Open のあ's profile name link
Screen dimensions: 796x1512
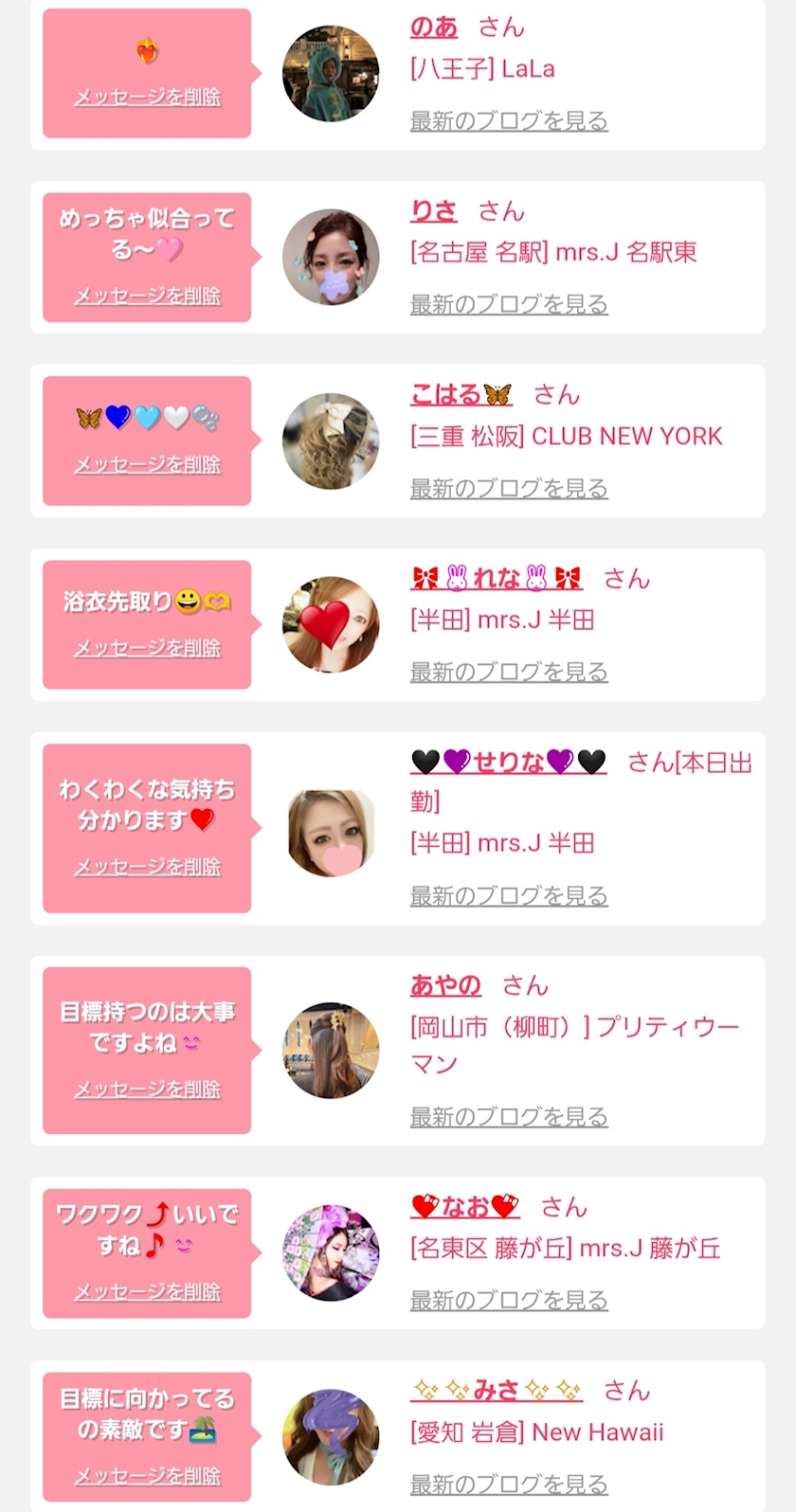click(433, 27)
